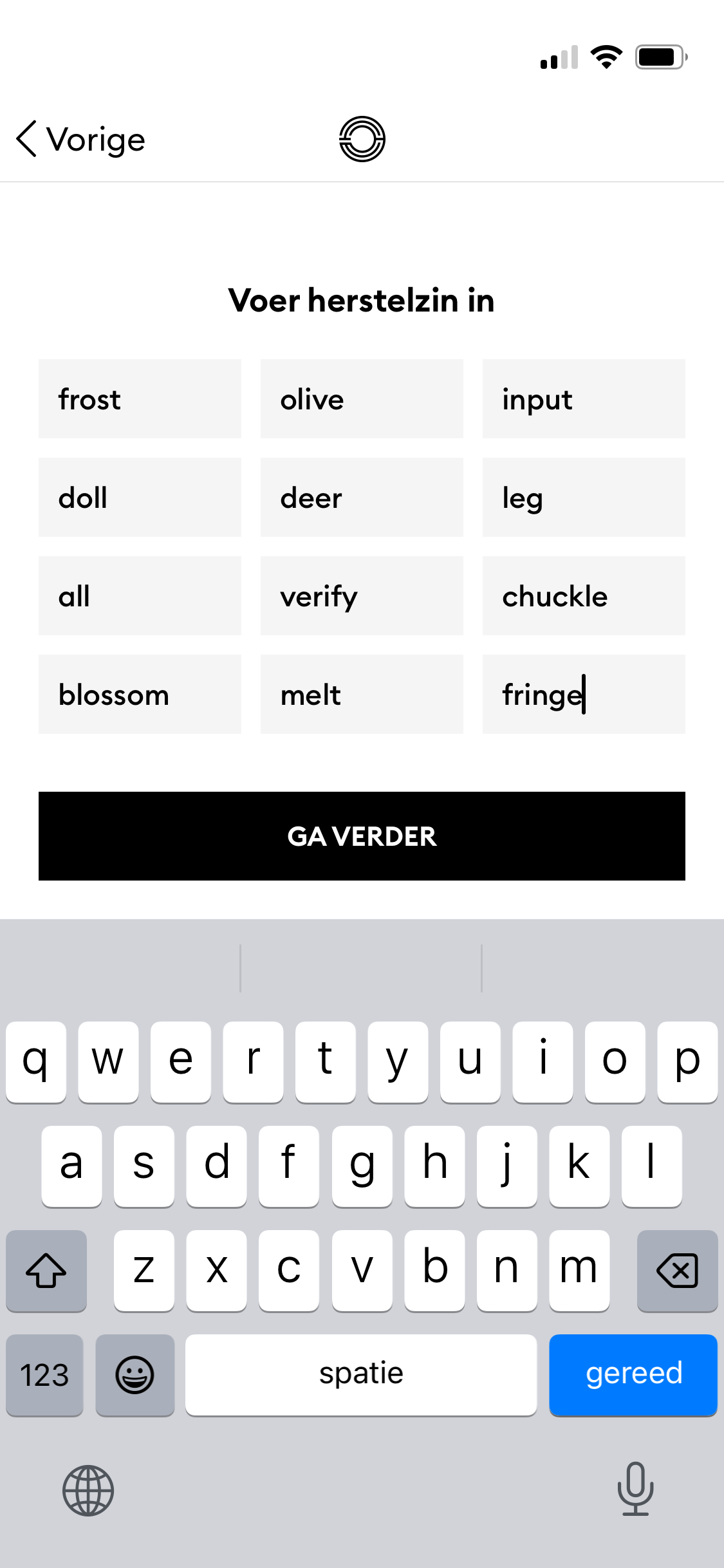The image size is (724, 1568).
Task: Select the verify word field
Action: [362, 596]
